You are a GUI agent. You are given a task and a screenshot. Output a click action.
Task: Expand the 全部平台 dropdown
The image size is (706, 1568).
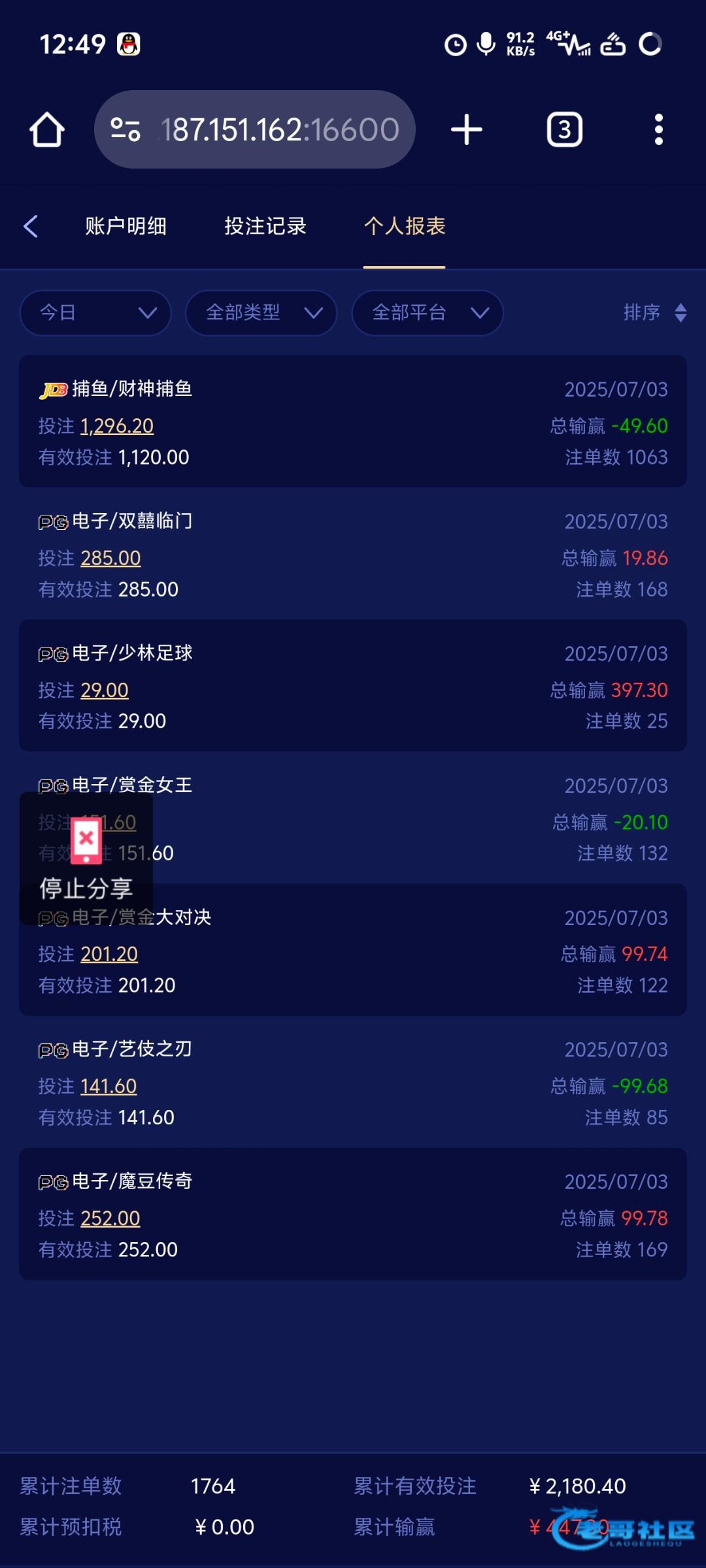428,313
